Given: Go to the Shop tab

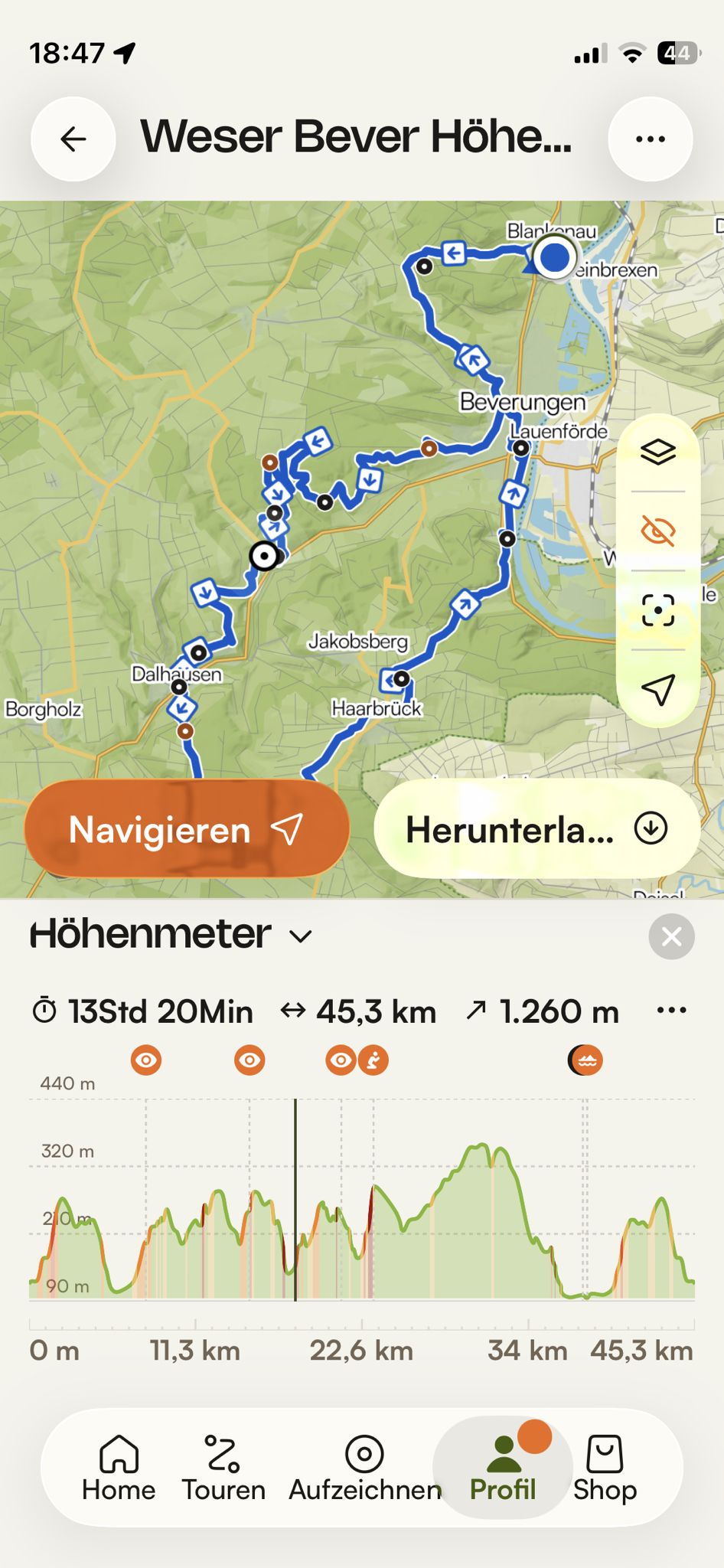Looking at the screenshot, I should click(x=605, y=1468).
